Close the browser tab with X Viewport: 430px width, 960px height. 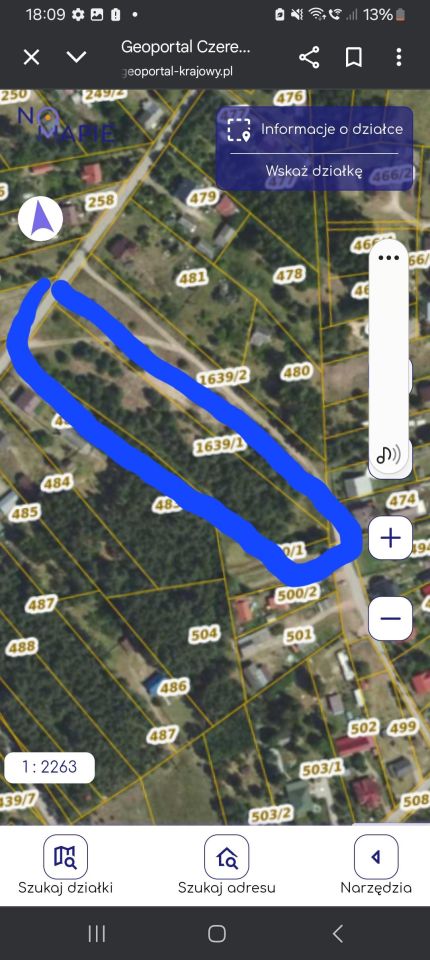pyautogui.click(x=31, y=58)
